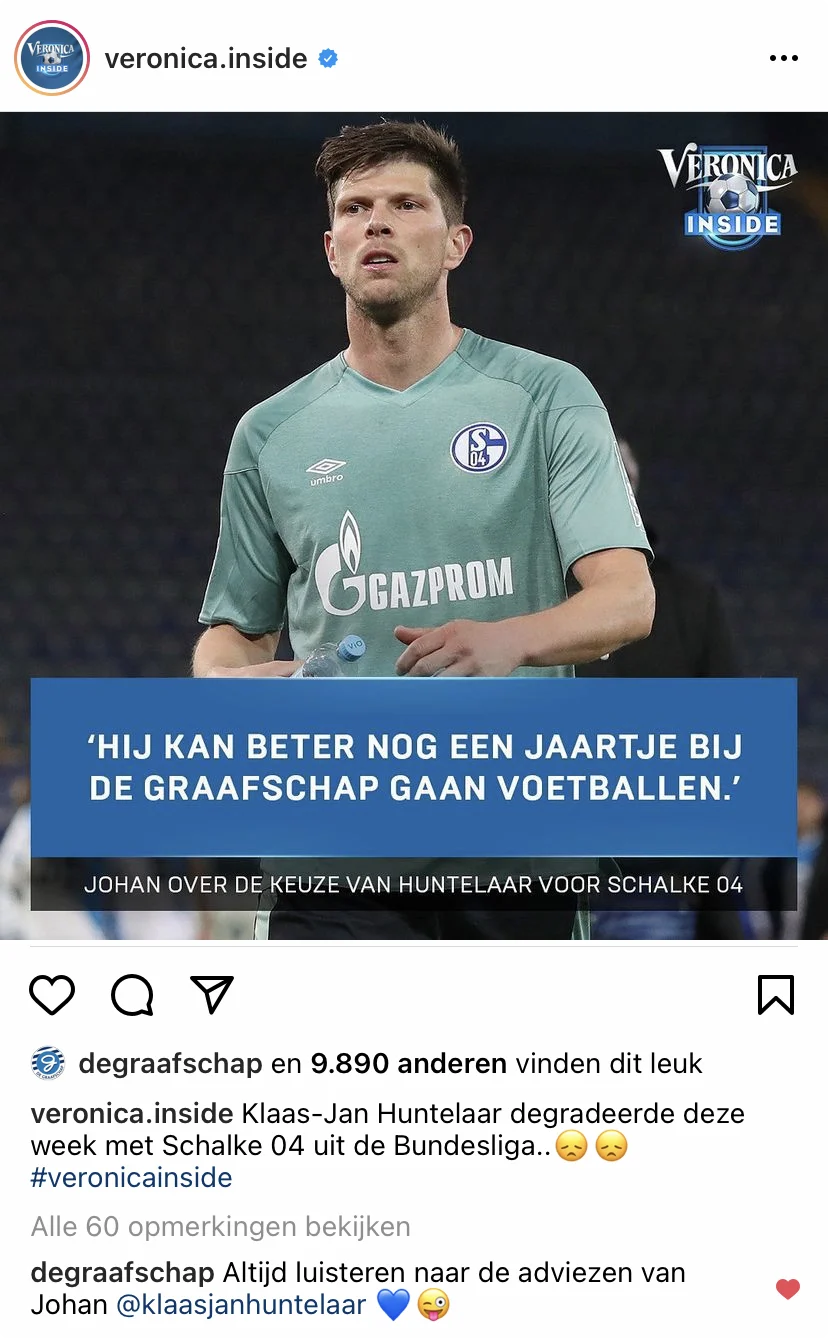Image resolution: width=828 pixels, height=1338 pixels.
Task: Open the three-dot overflow menu
Action: click(x=783, y=58)
